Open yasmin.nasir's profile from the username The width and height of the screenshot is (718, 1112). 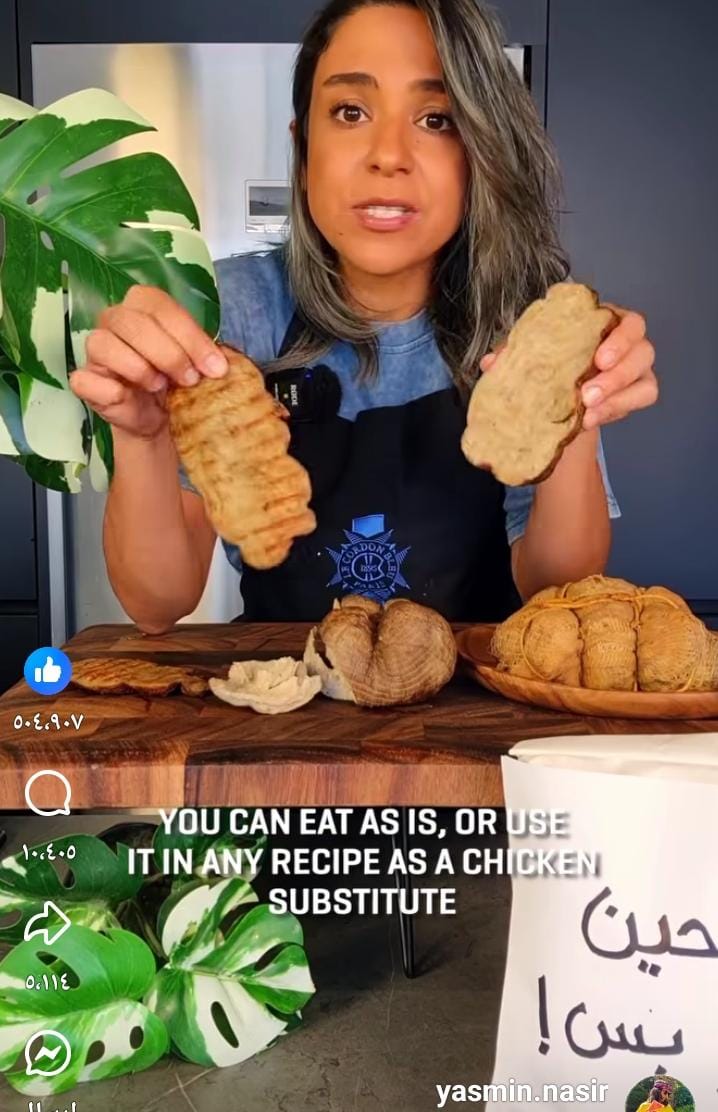pyautogui.click(x=523, y=1092)
